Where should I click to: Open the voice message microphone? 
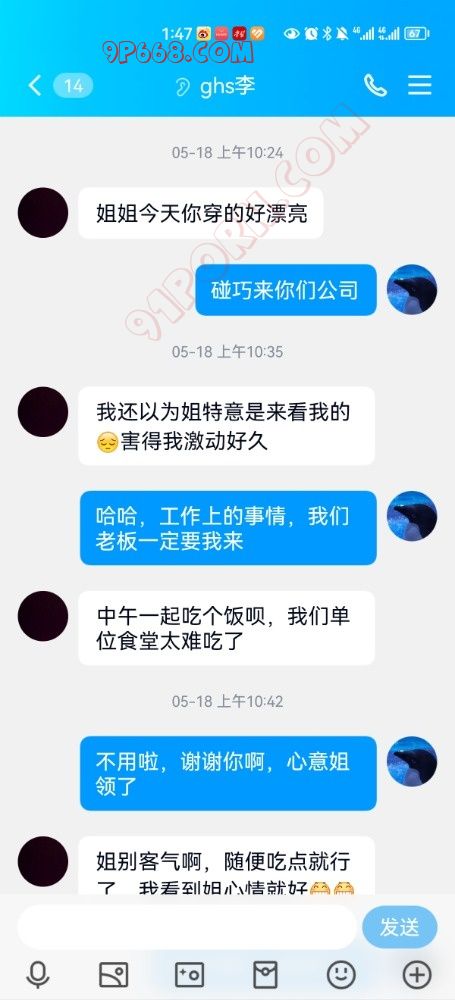38,974
